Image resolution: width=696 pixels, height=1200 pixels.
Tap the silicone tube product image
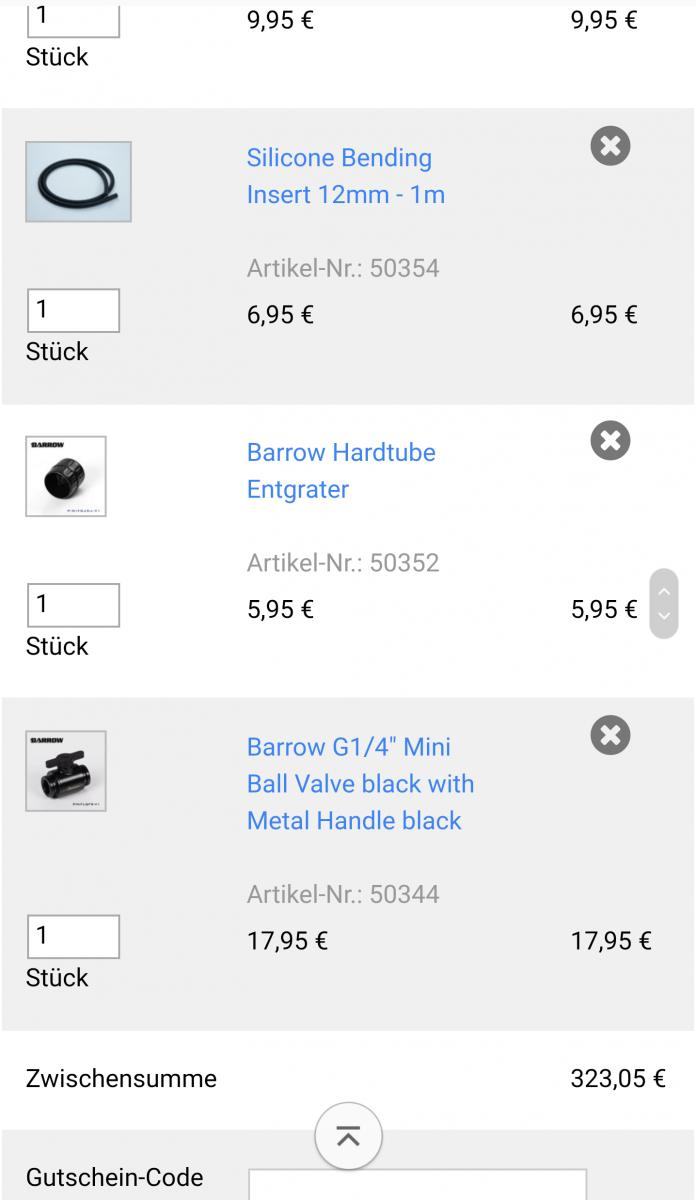[78, 181]
